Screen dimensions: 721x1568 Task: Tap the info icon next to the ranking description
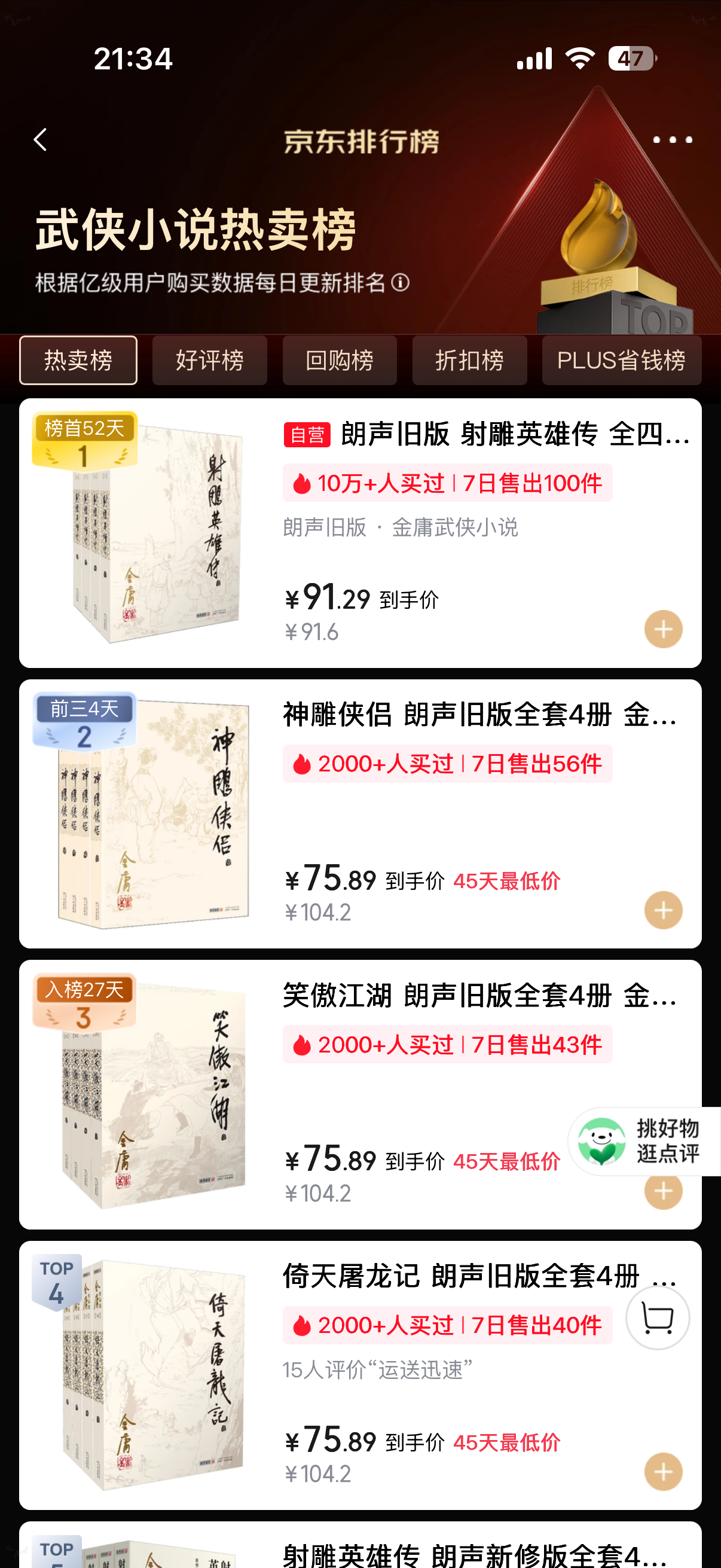click(401, 282)
